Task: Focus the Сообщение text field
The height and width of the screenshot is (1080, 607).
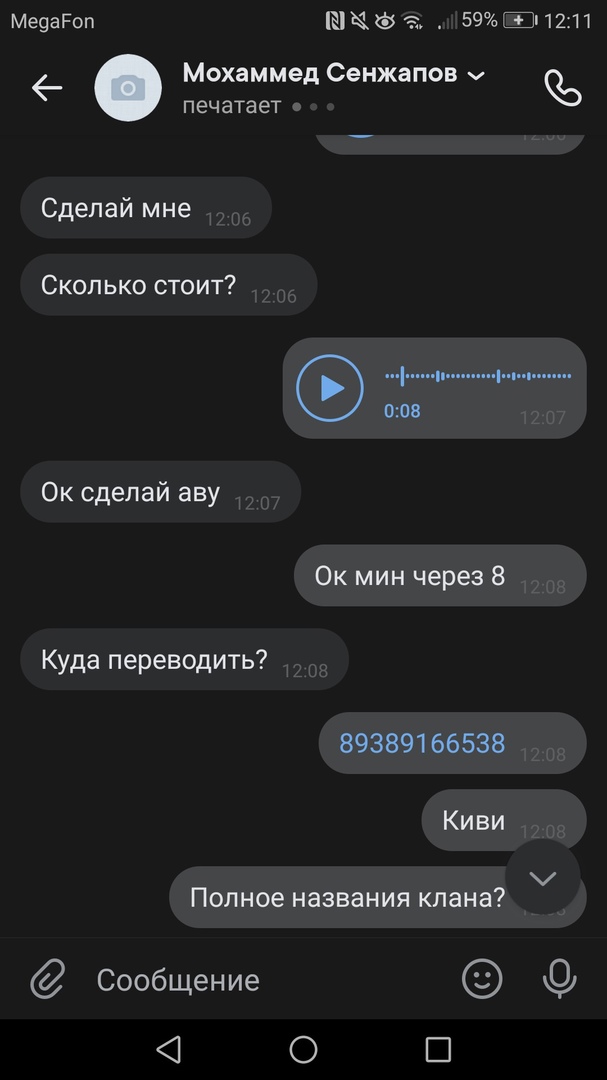Action: 260,979
